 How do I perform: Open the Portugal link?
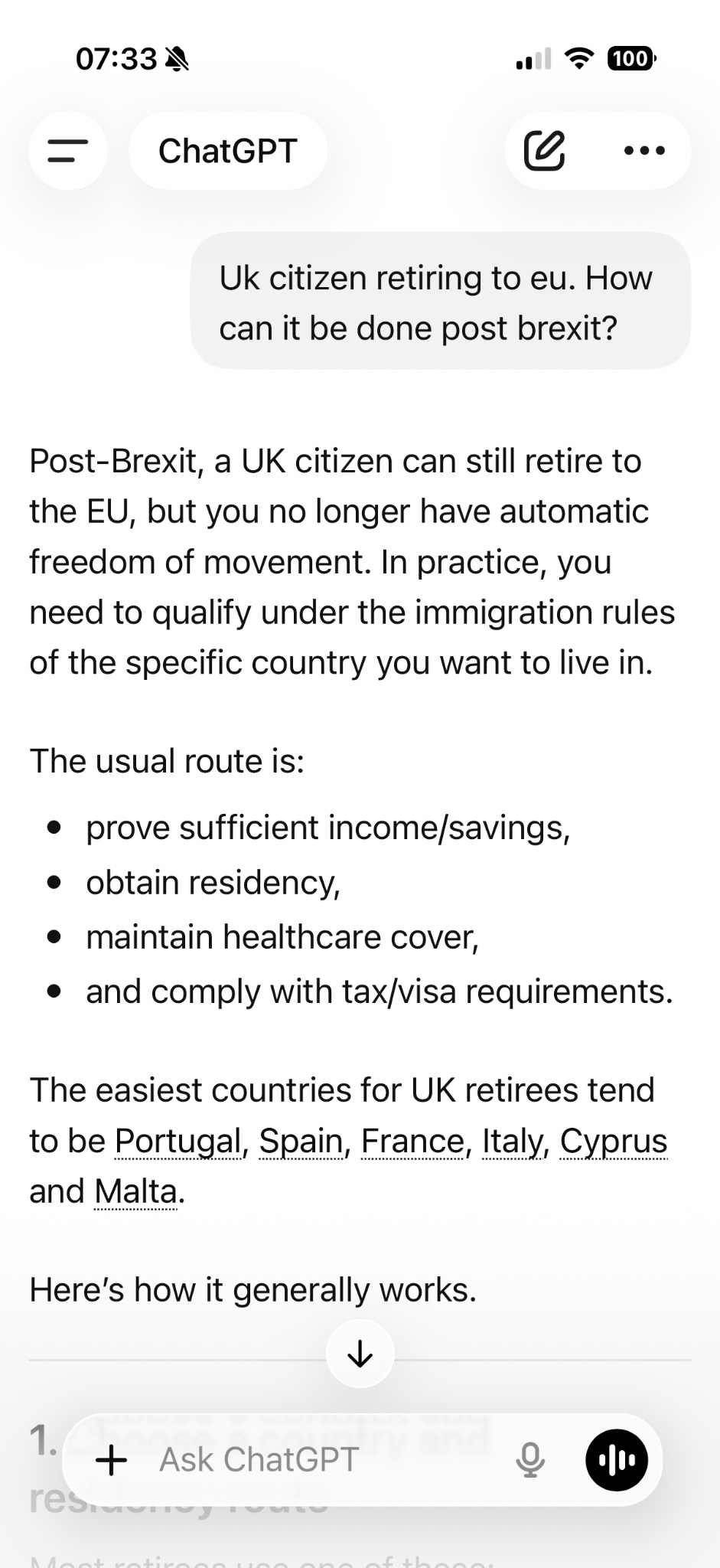point(178,1142)
